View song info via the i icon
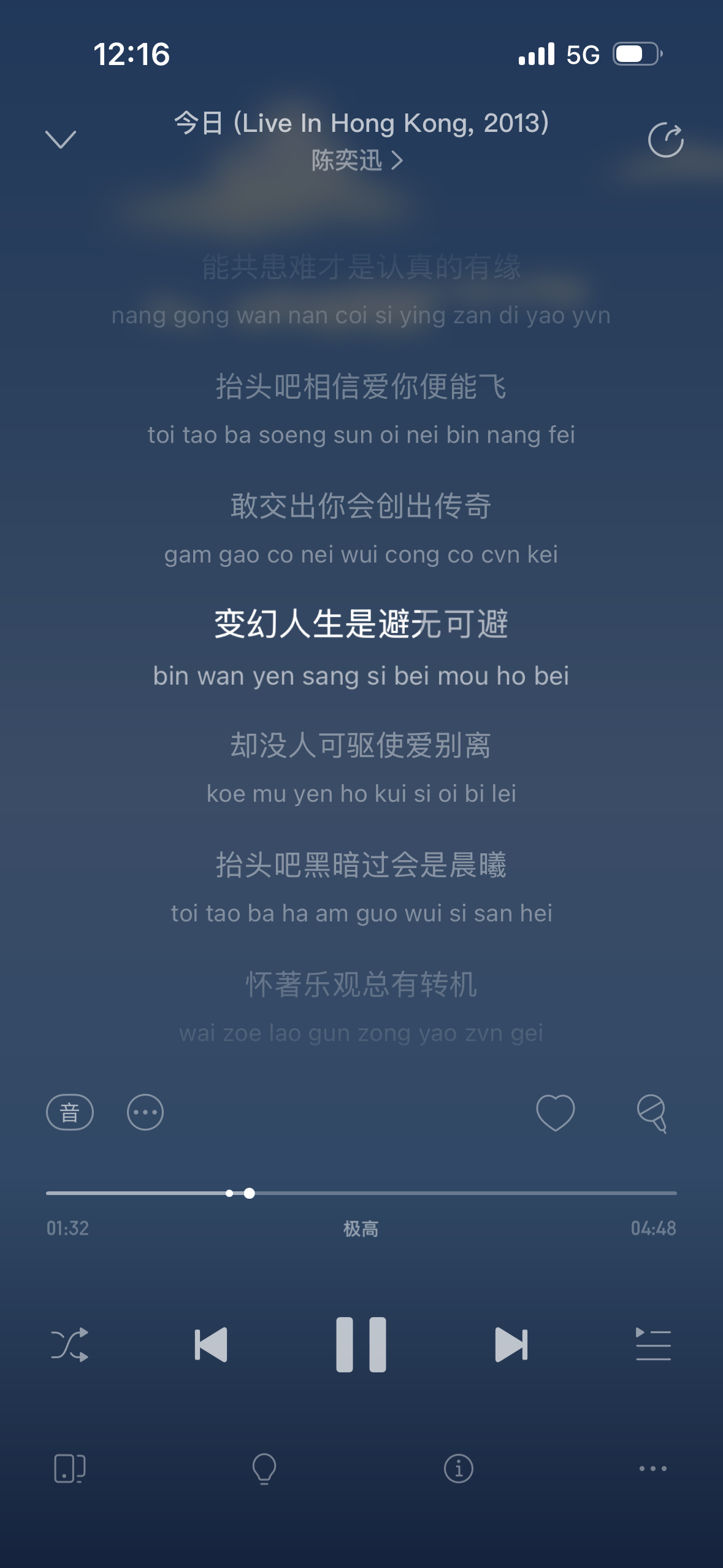The height and width of the screenshot is (1568, 723). [459, 1469]
